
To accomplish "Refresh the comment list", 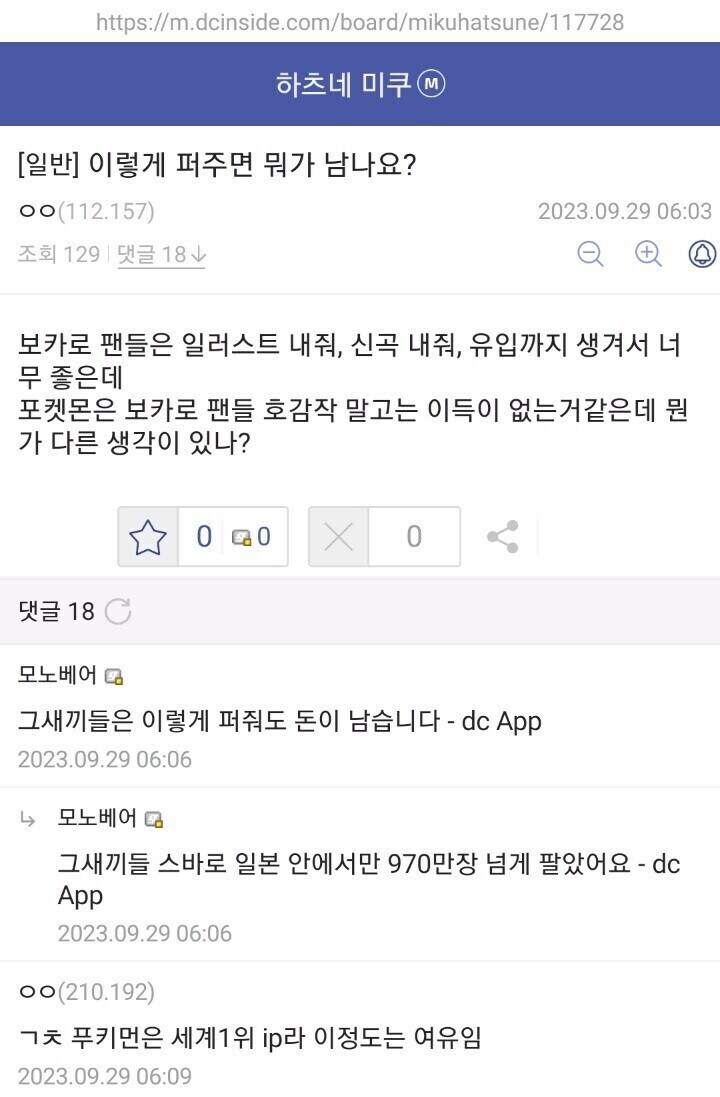I will point(118,611).
